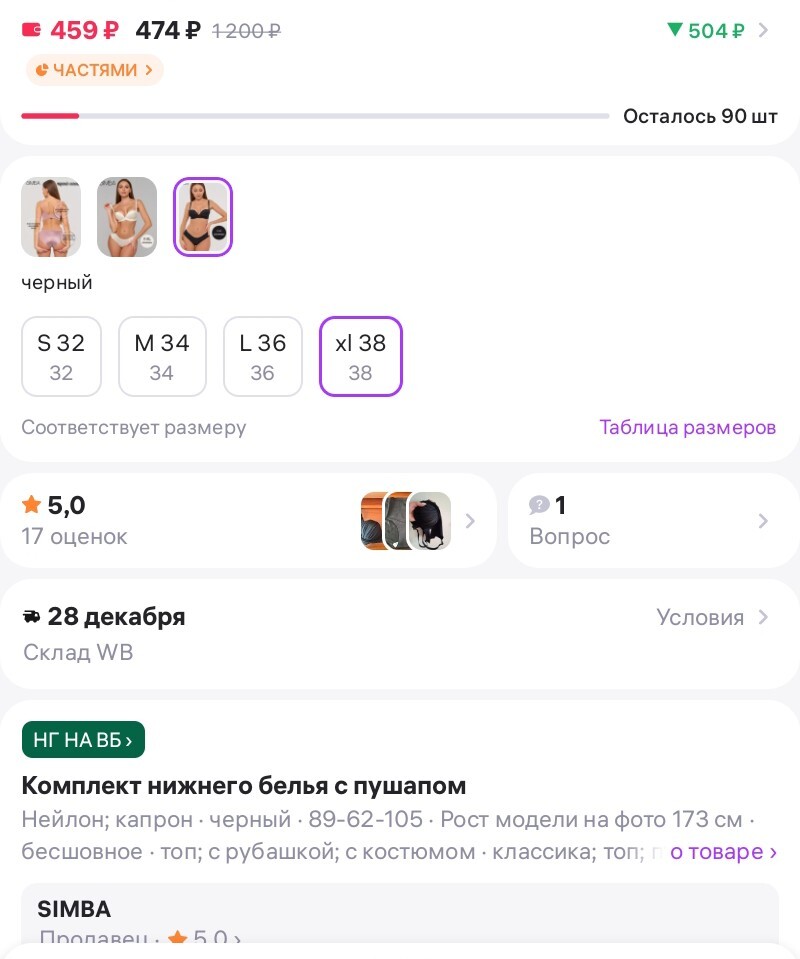Open the 504 ₽ price history
This screenshot has width=800, height=959.
[x=718, y=30]
